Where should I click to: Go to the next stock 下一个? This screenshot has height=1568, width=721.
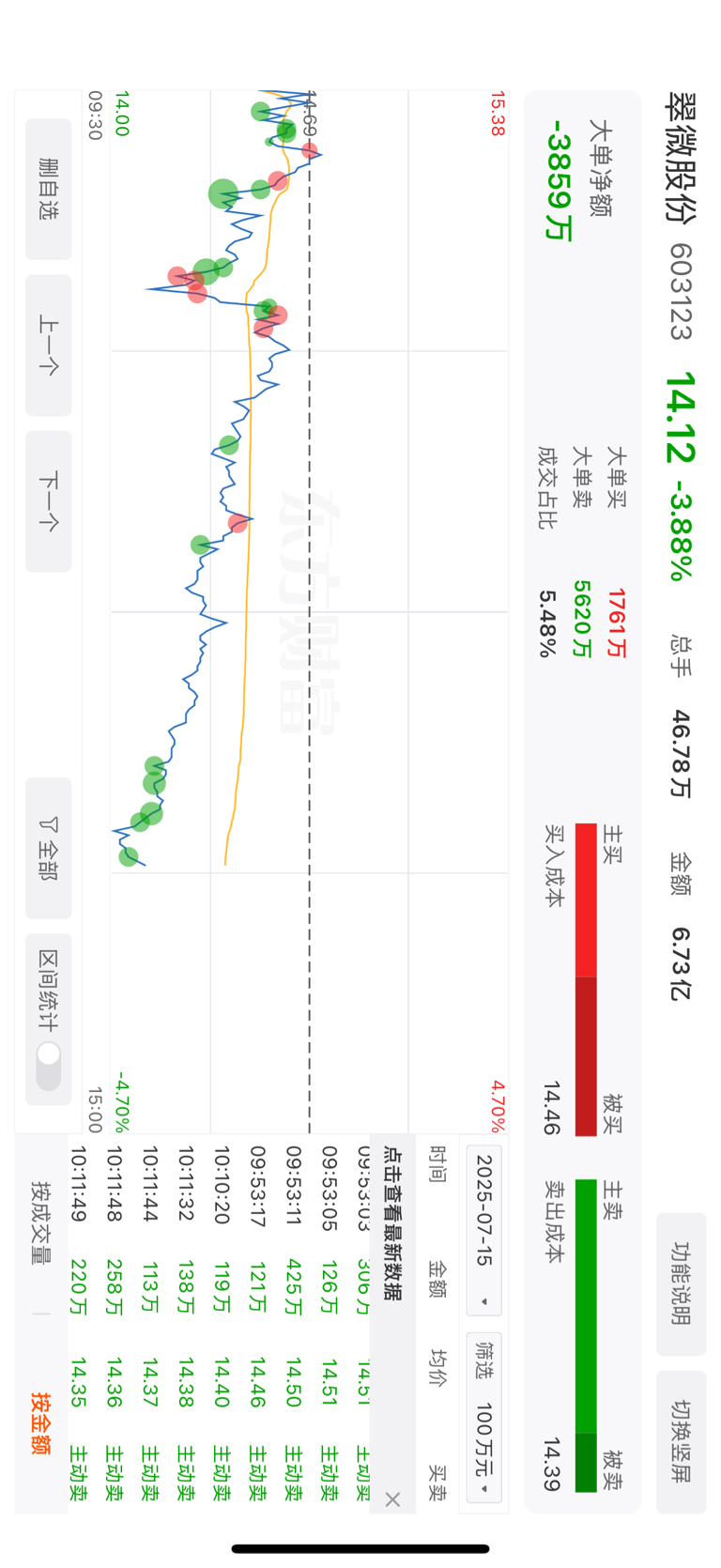tap(49, 501)
